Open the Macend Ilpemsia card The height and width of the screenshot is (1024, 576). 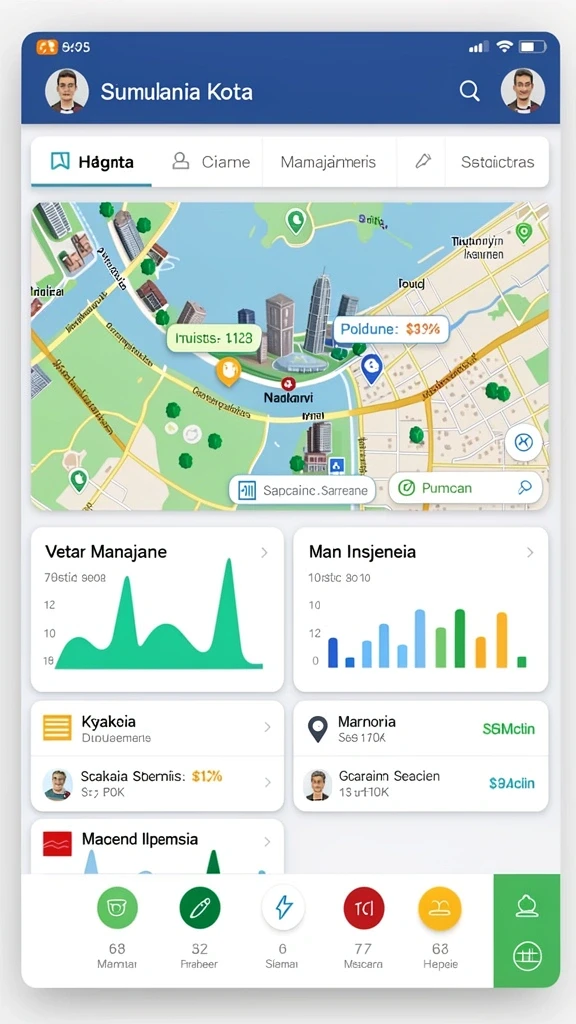tap(157, 846)
